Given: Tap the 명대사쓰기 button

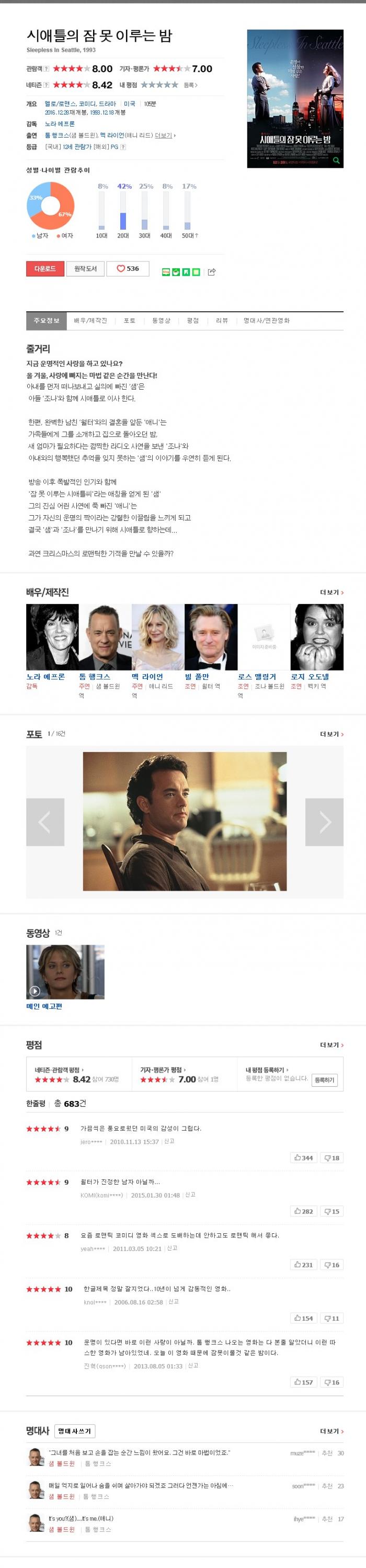Looking at the screenshot, I should click(75, 1431).
